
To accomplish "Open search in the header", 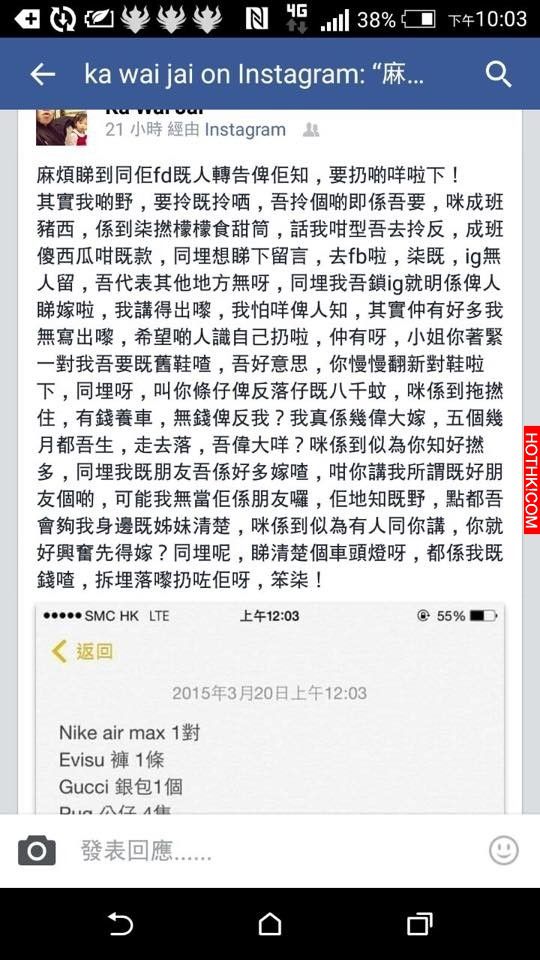I will 498,74.
